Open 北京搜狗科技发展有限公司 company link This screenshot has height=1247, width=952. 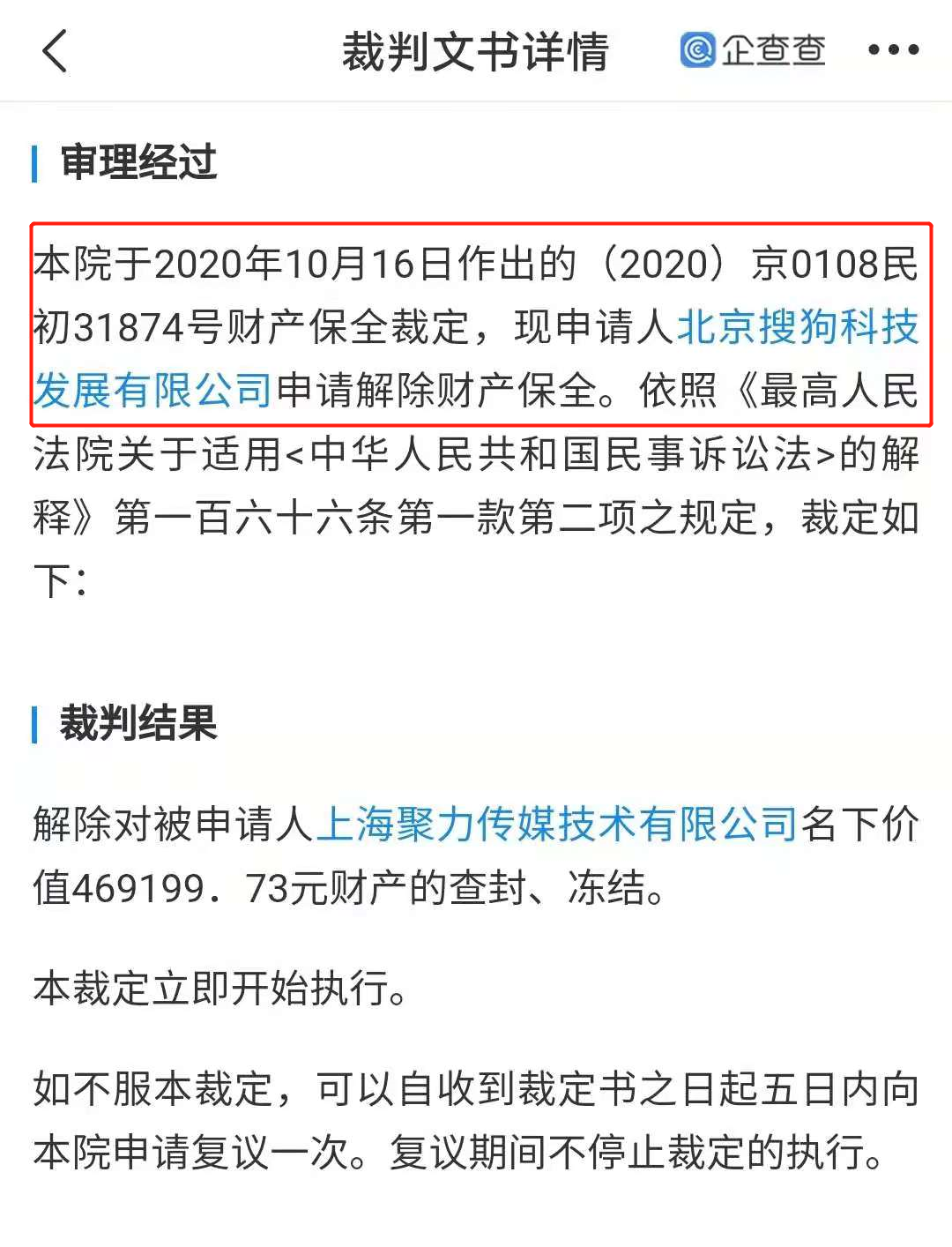click(x=797, y=327)
